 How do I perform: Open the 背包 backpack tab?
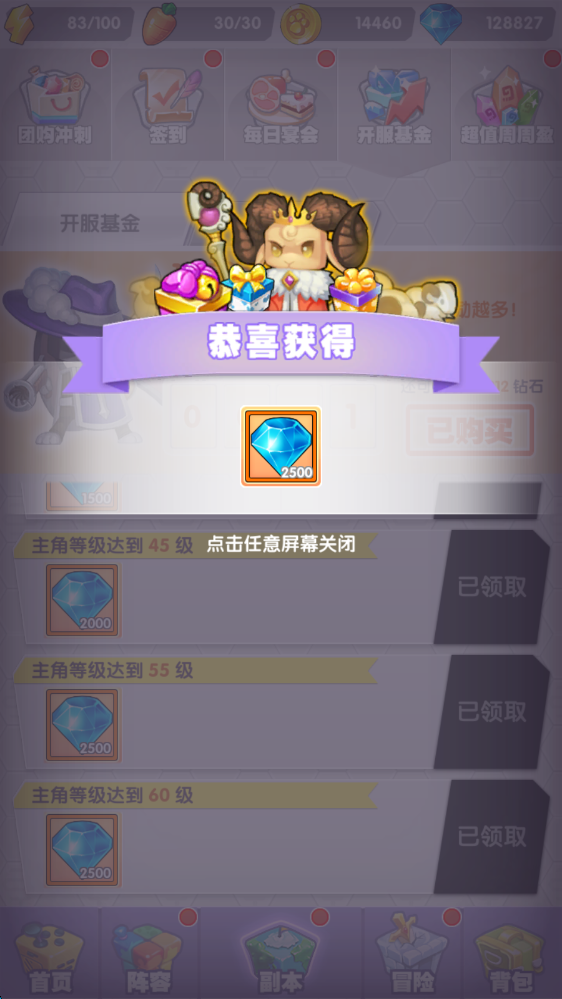click(511, 954)
